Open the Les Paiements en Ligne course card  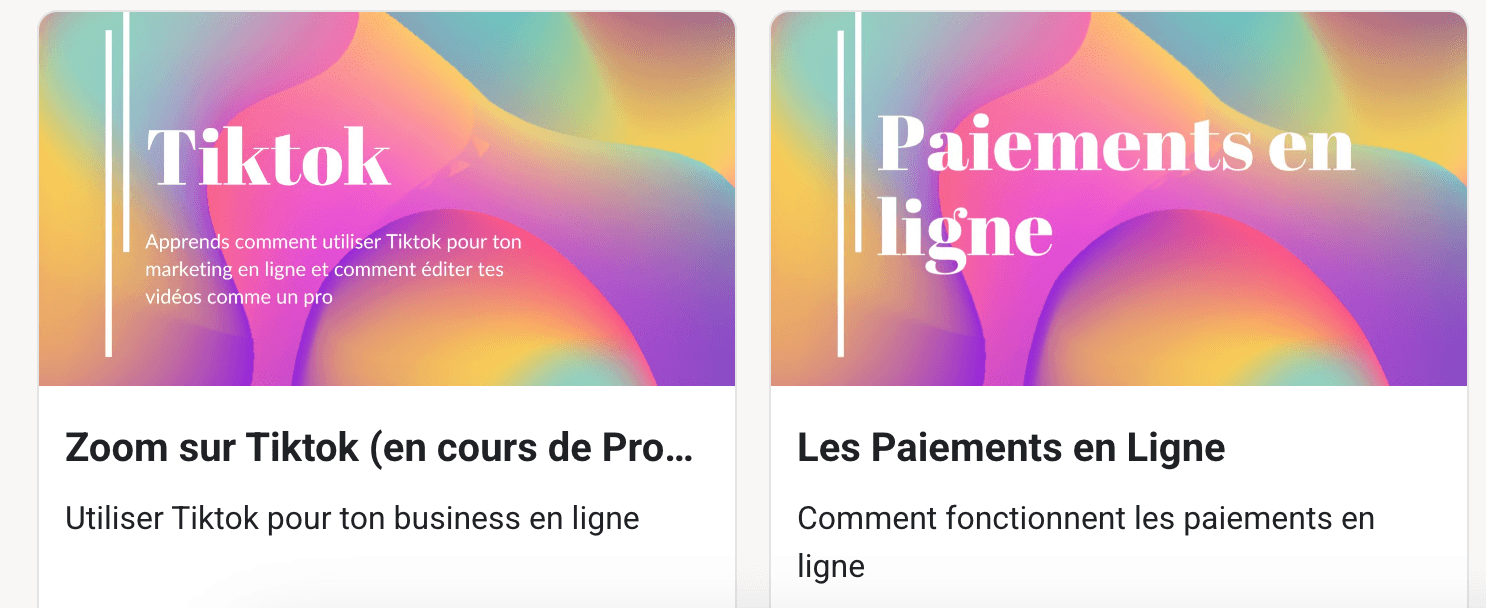tap(1011, 449)
